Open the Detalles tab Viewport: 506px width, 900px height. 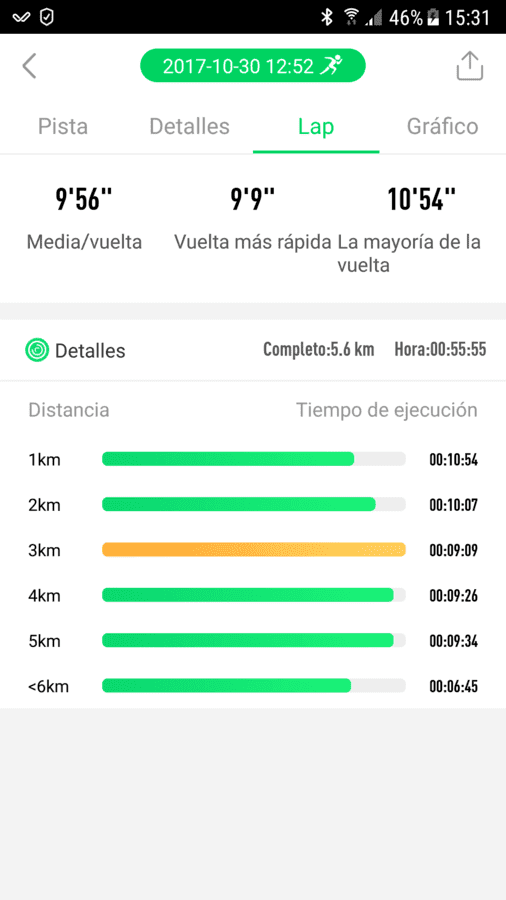189,126
